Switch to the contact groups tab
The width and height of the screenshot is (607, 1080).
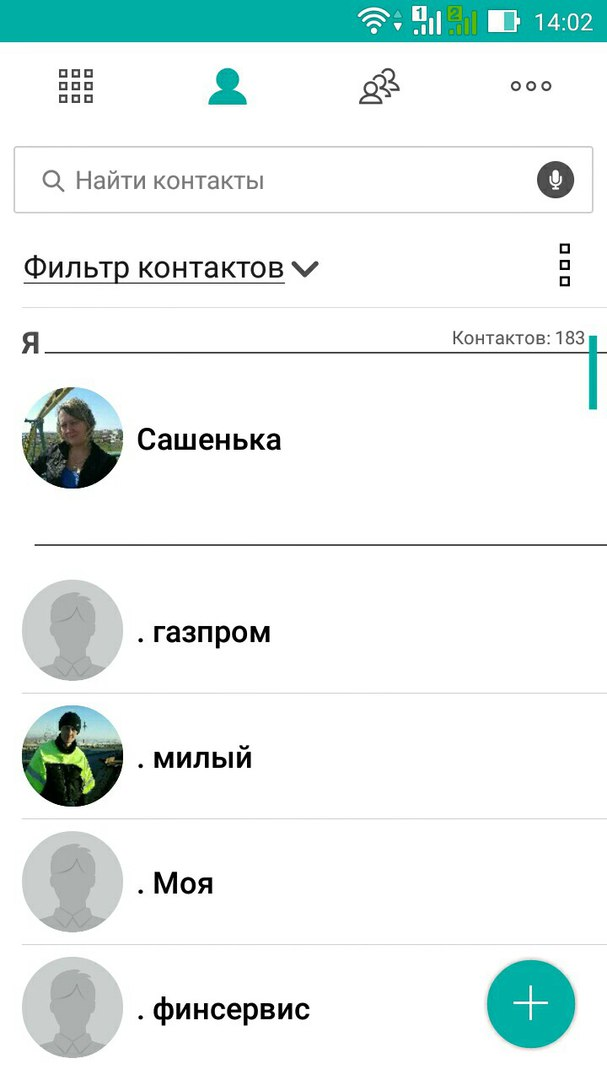click(x=379, y=86)
